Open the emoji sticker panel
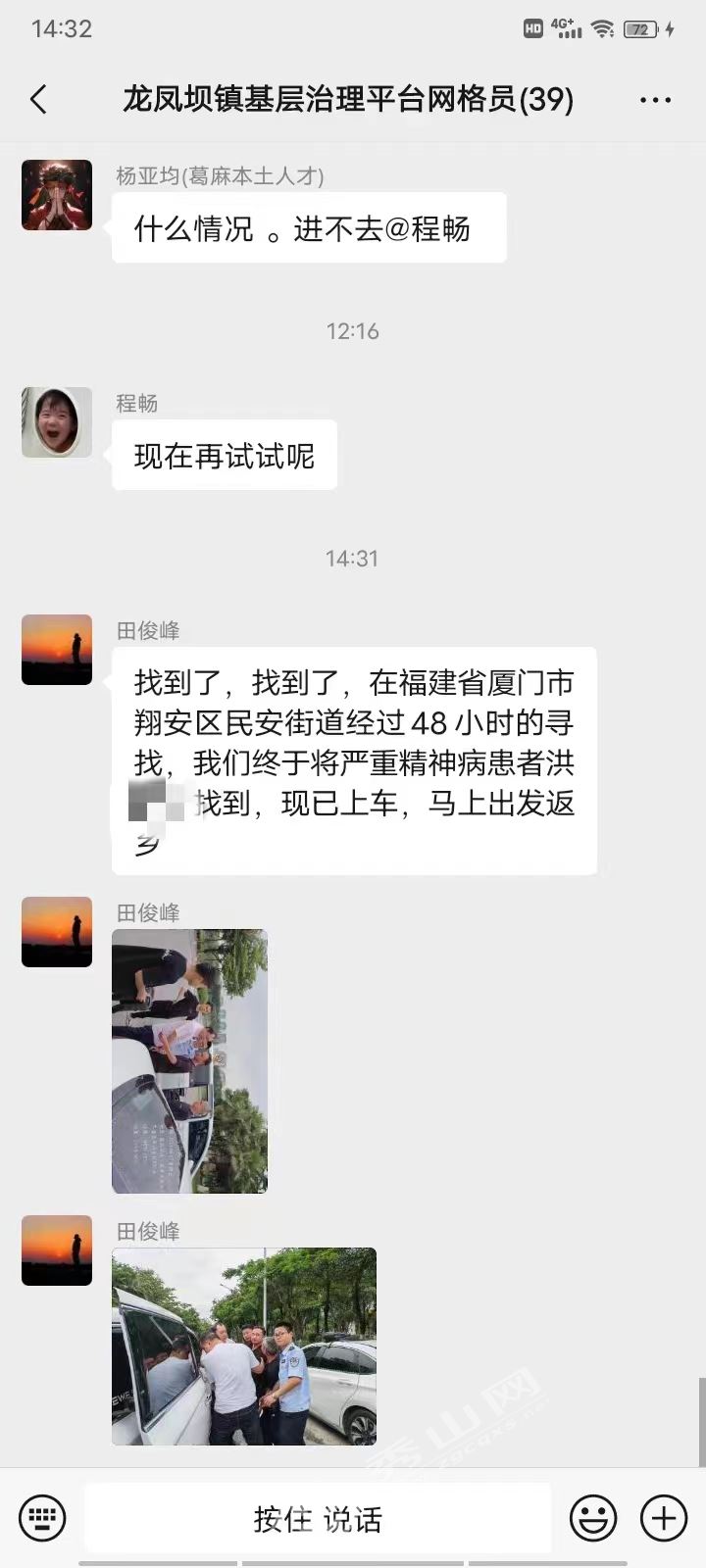 pyautogui.click(x=593, y=1518)
